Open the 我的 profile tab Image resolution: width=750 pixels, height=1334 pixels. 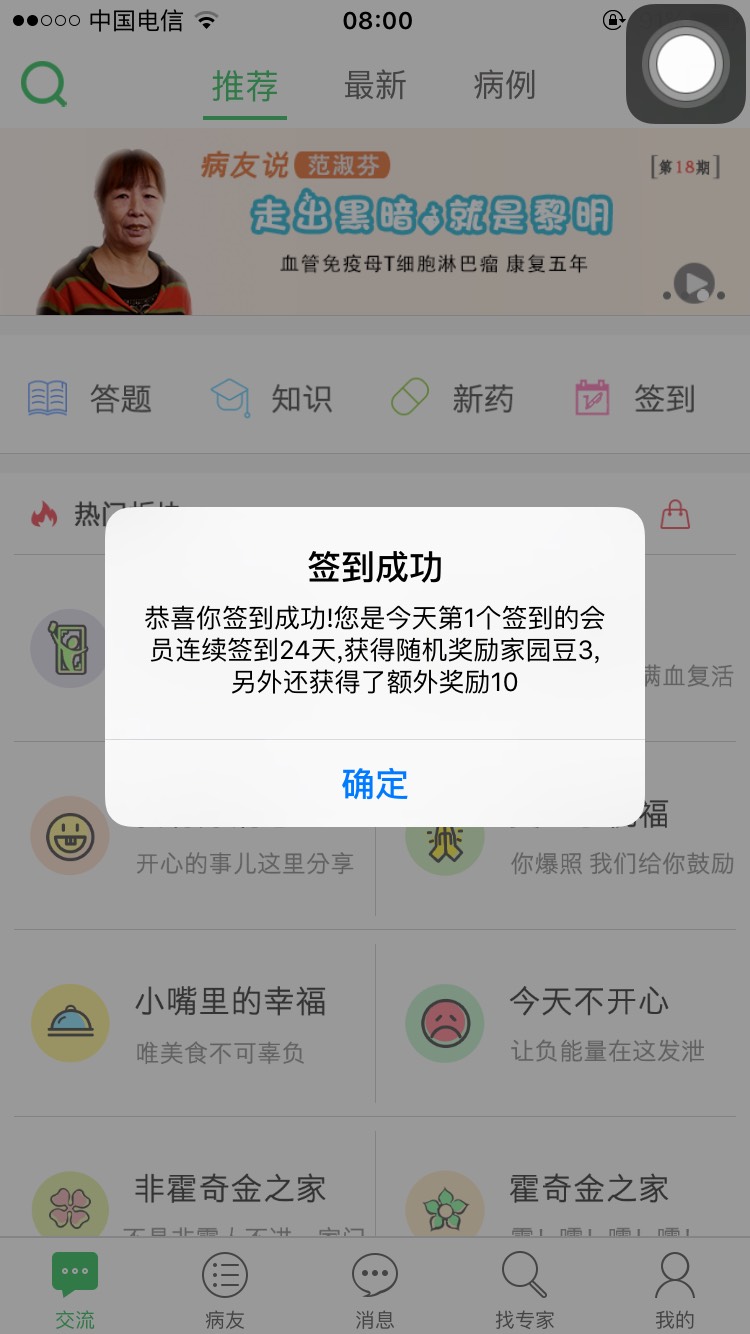click(674, 1290)
